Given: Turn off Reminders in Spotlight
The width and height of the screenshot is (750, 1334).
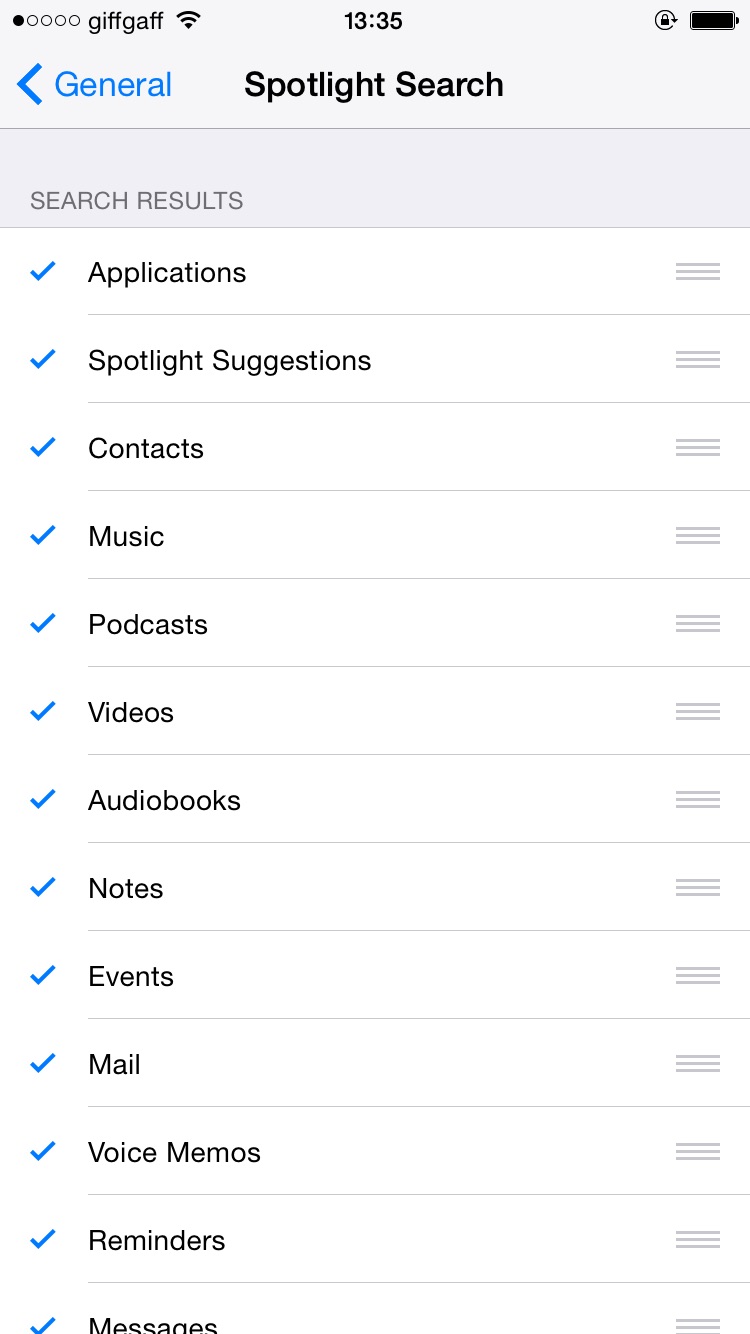Looking at the screenshot, I should click(375, 1240).
